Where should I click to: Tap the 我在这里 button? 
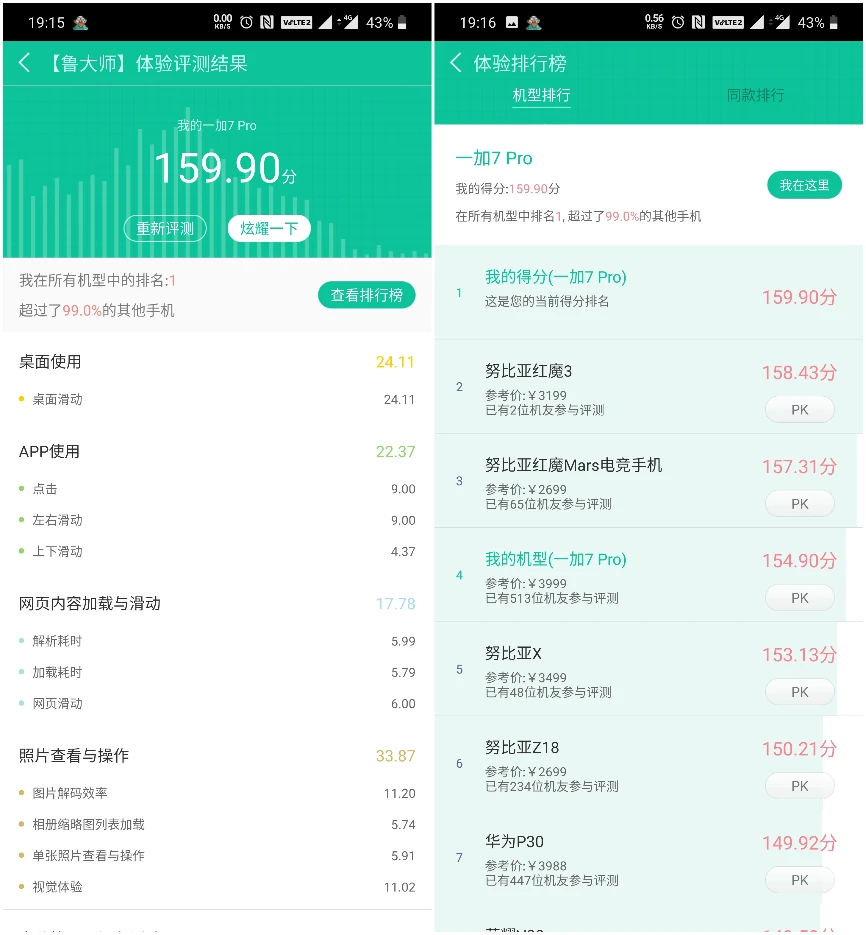[804, 186]
